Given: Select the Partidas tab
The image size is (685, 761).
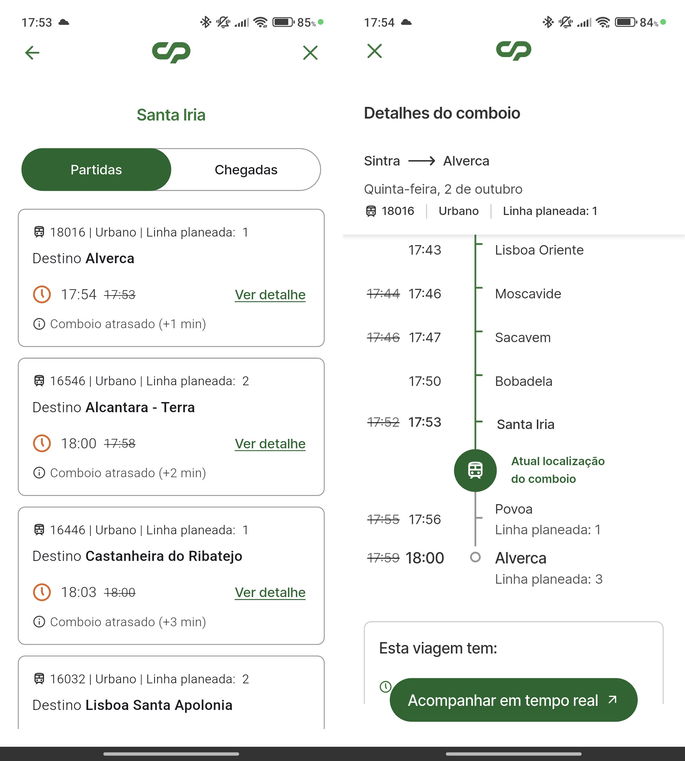Looking at the screenshot, I should click(x=96, y=170).
